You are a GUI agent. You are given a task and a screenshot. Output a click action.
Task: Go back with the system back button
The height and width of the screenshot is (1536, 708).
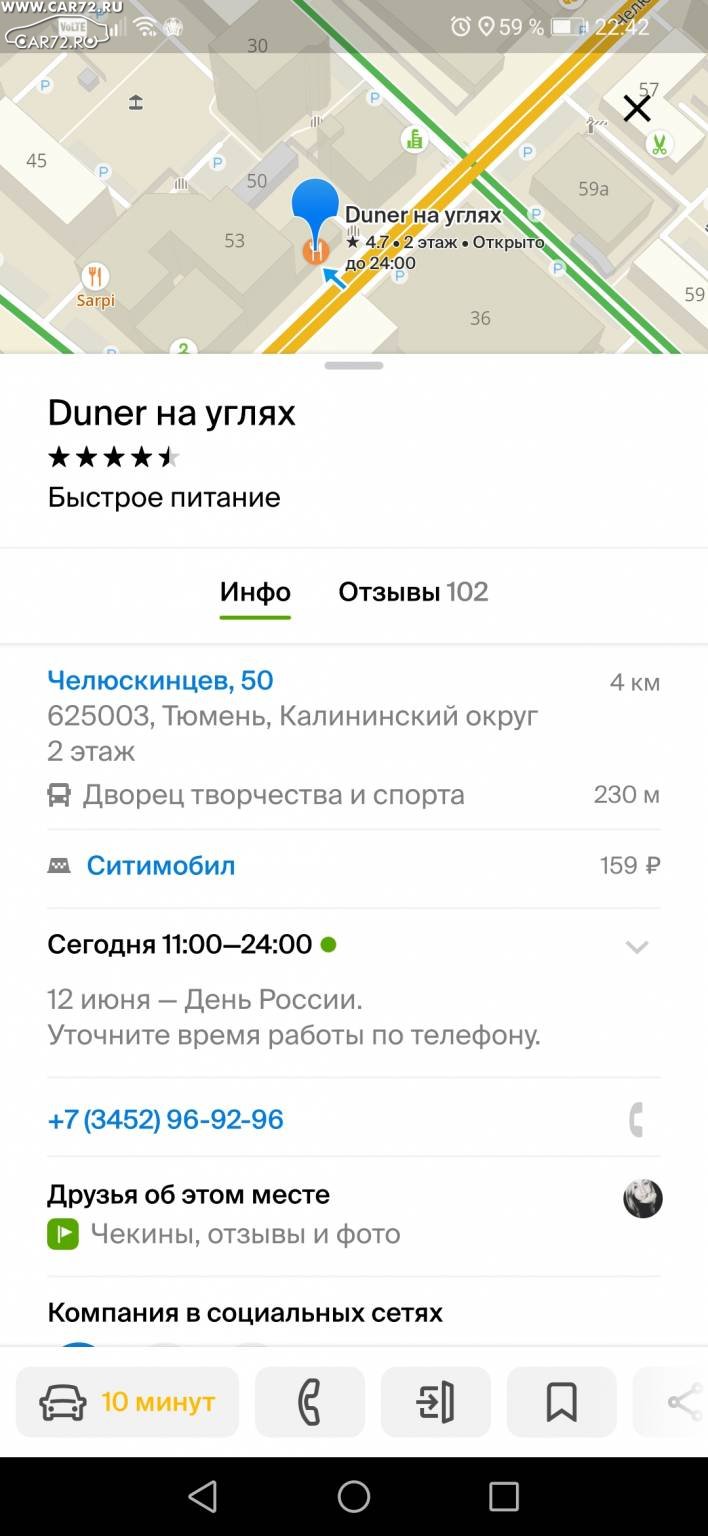click(x=203, y=1496)
